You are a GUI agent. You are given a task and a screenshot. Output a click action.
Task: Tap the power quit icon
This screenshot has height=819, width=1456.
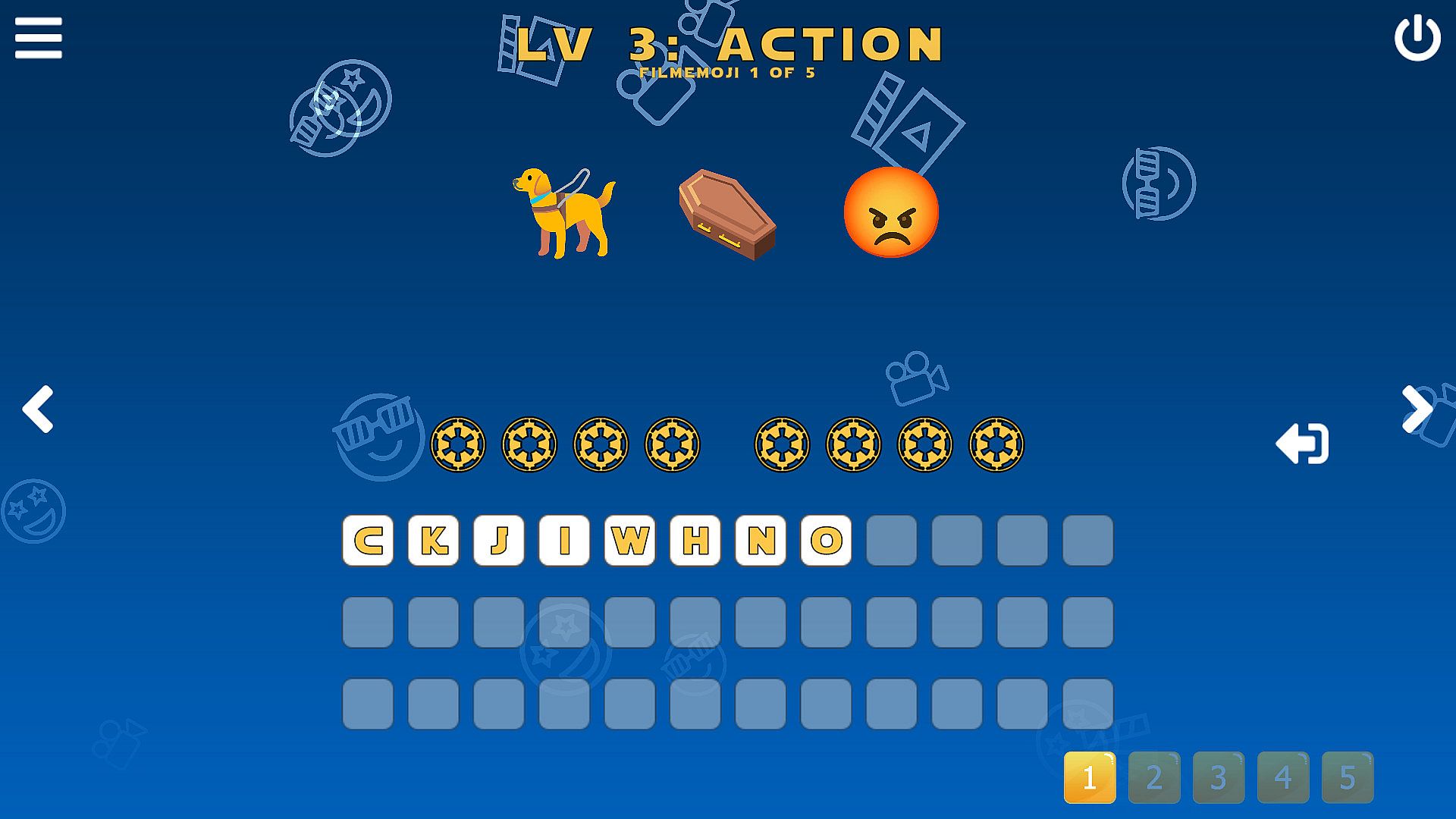tap(1417, 38)
